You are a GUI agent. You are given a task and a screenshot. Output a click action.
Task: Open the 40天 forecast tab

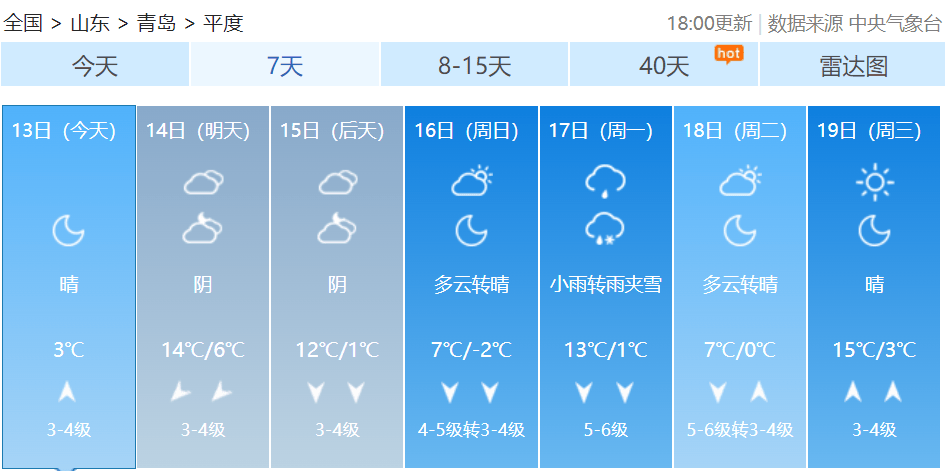click(664, 66)
